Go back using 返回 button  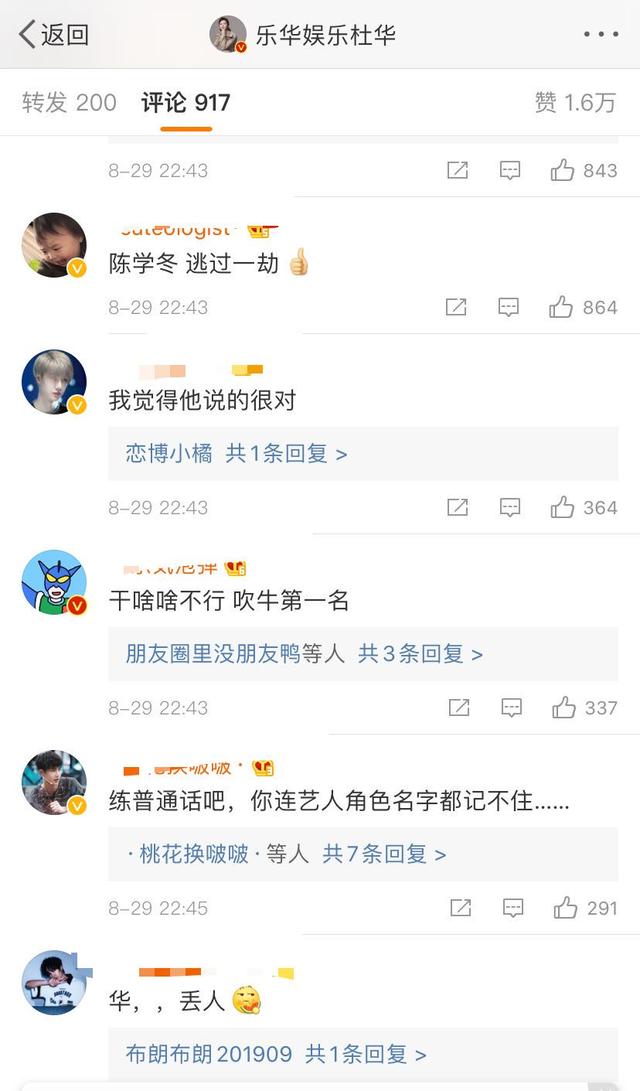pos(55,35)
